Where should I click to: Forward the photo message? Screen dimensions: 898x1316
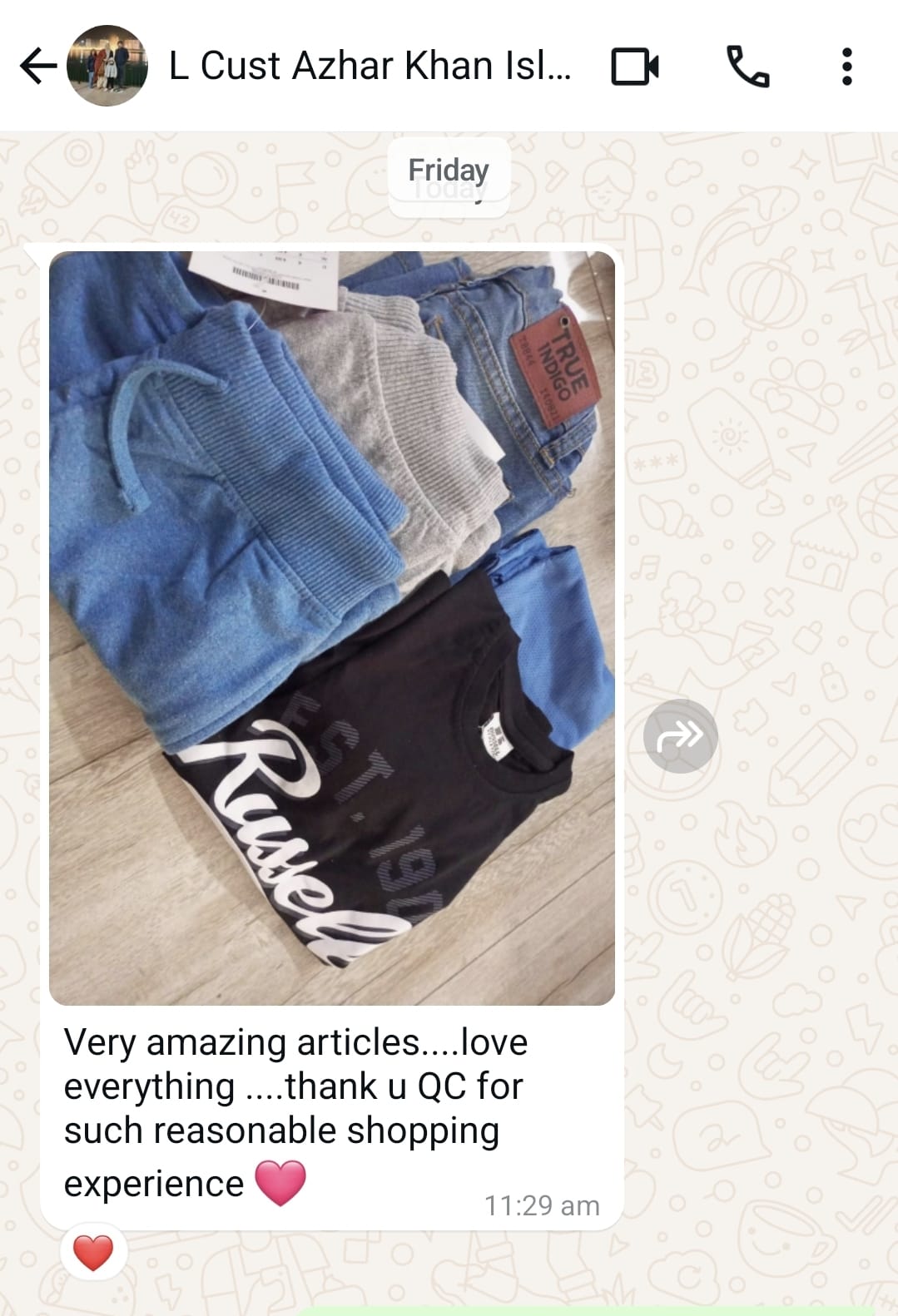pyautogui.click(x=680, y=736)
